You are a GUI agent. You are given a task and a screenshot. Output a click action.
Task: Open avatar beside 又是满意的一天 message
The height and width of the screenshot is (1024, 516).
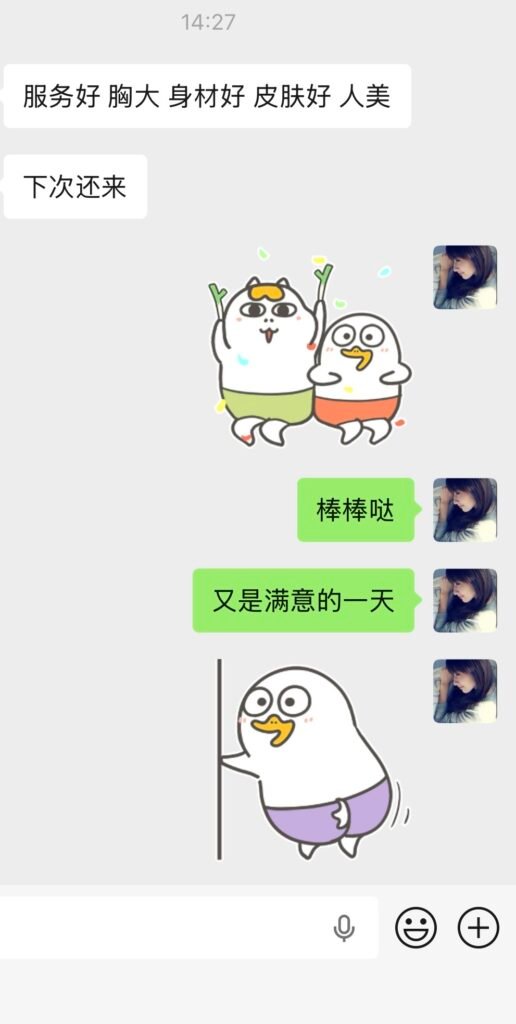[465, 601]
